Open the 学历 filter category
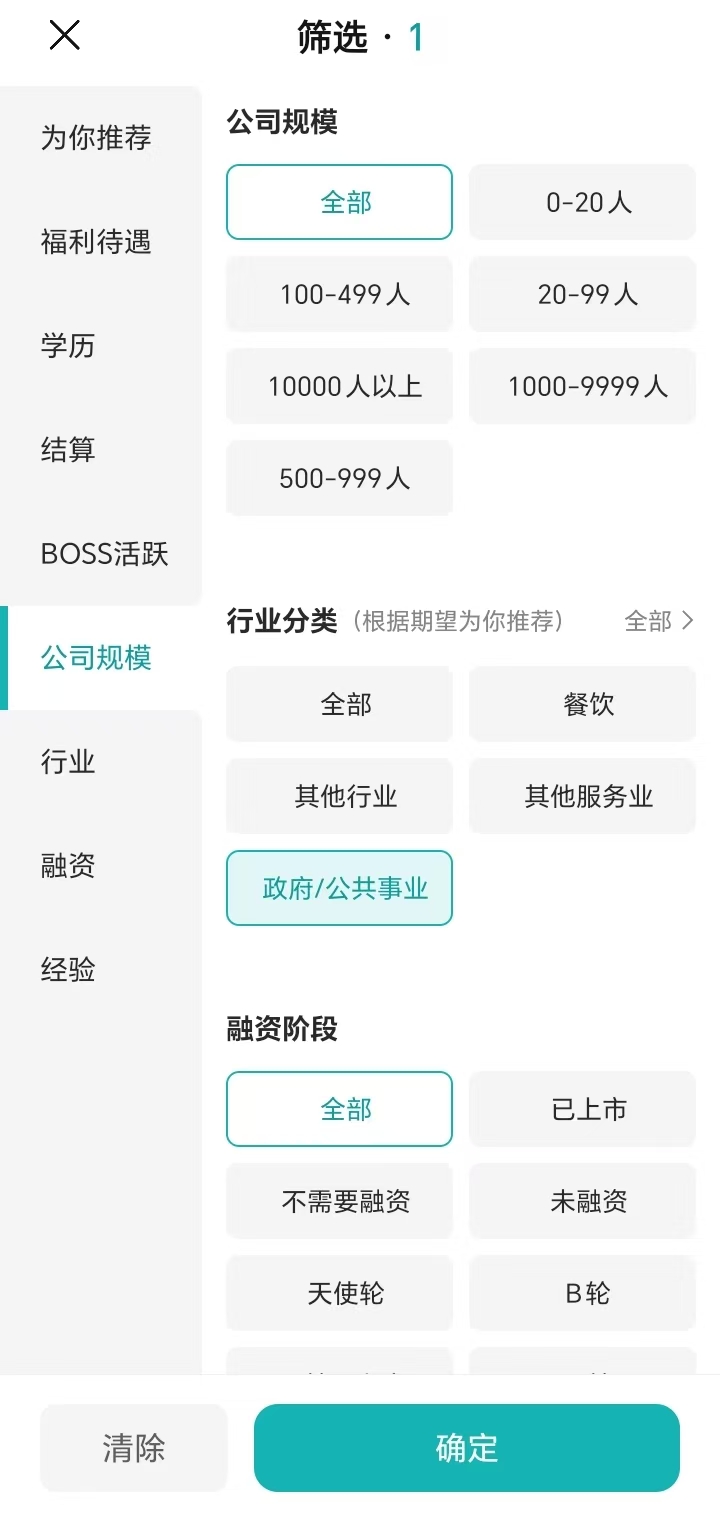 (67, 346)
